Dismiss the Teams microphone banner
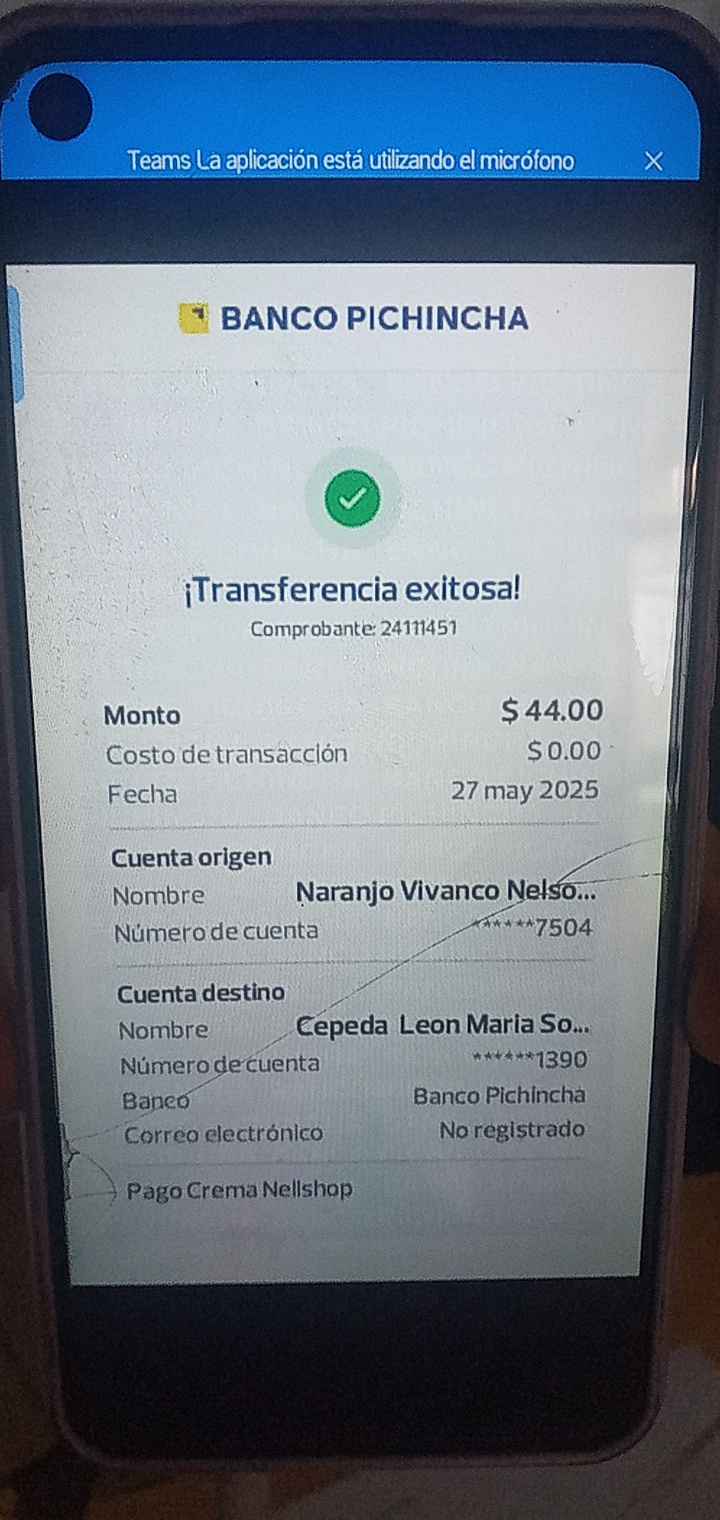Viewport: 720px width, 1520px height. (653, 161)
